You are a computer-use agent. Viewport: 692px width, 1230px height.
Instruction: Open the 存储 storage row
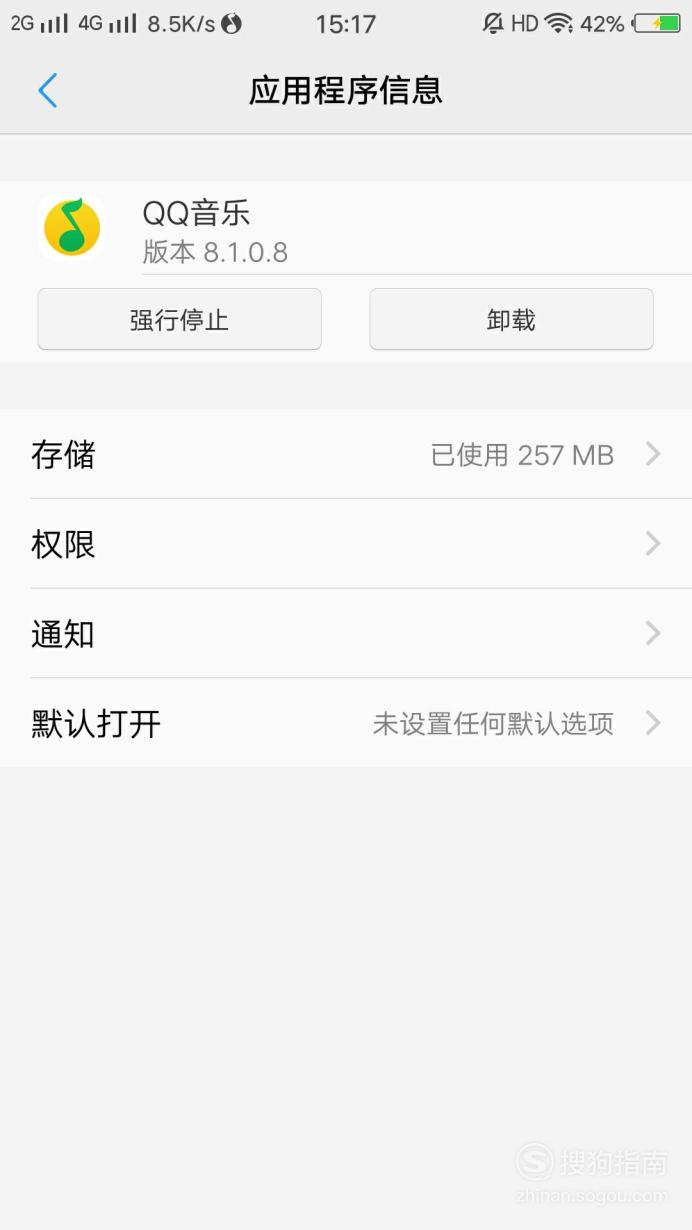pos(346,454)
